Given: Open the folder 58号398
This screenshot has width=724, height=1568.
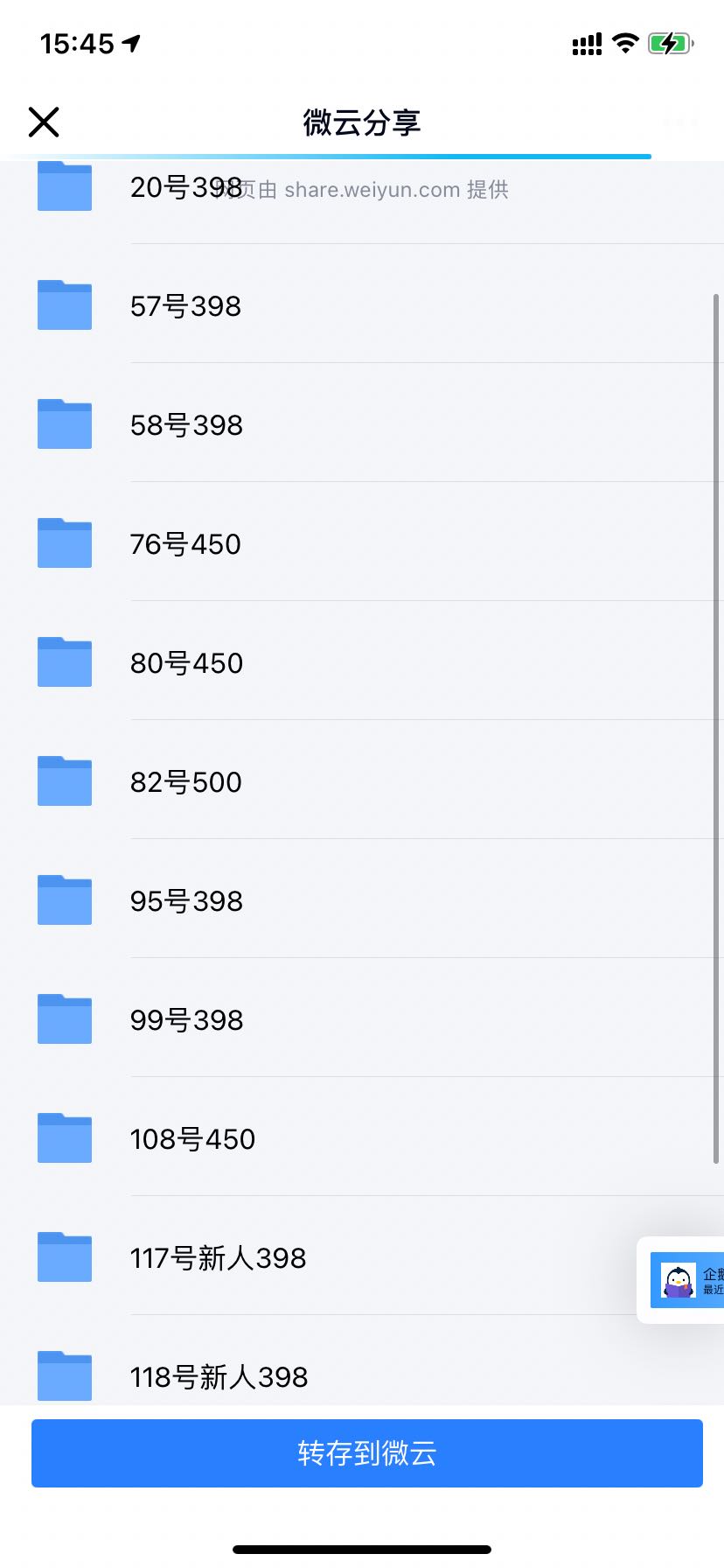Looking at the screenshot, I should pos(186,425).
